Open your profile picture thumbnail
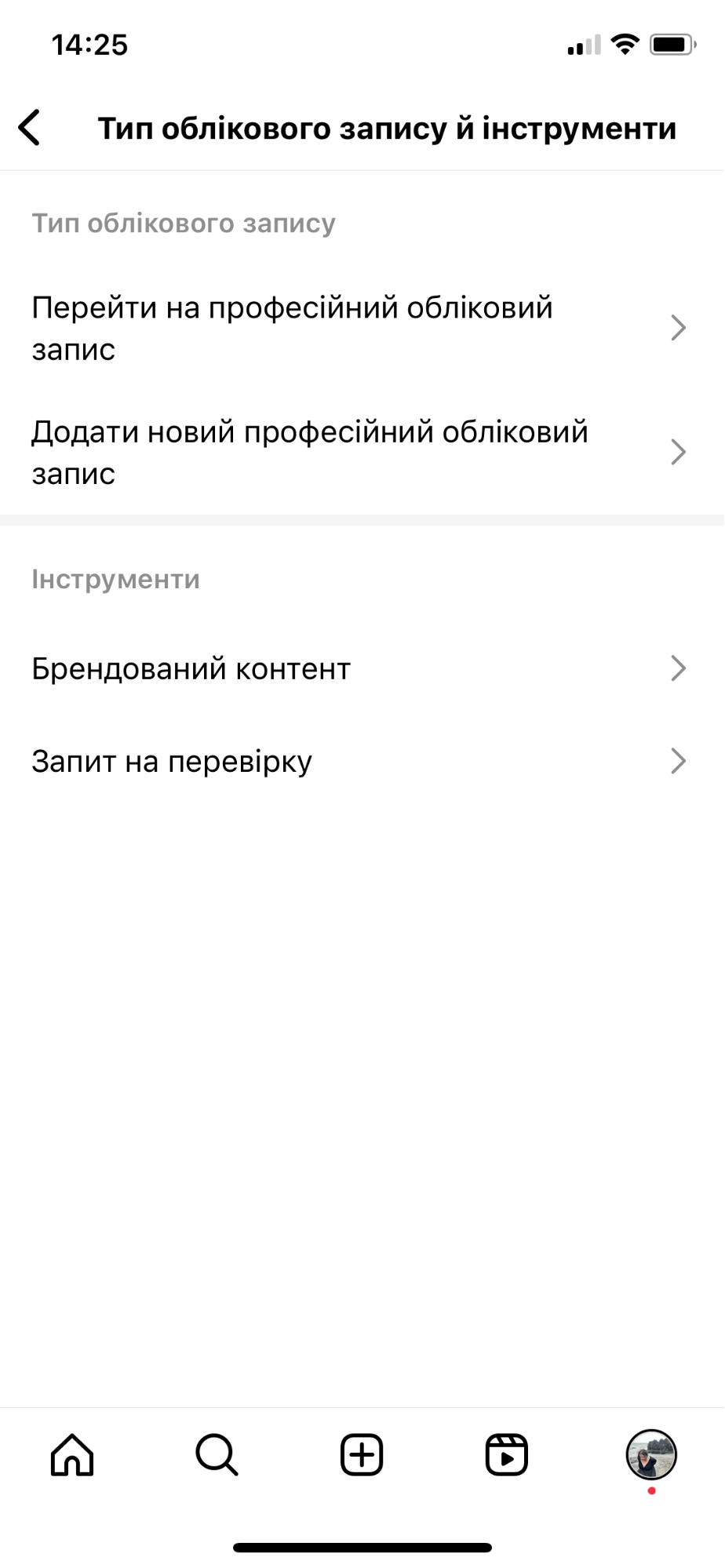 [x=651, y=1456]
